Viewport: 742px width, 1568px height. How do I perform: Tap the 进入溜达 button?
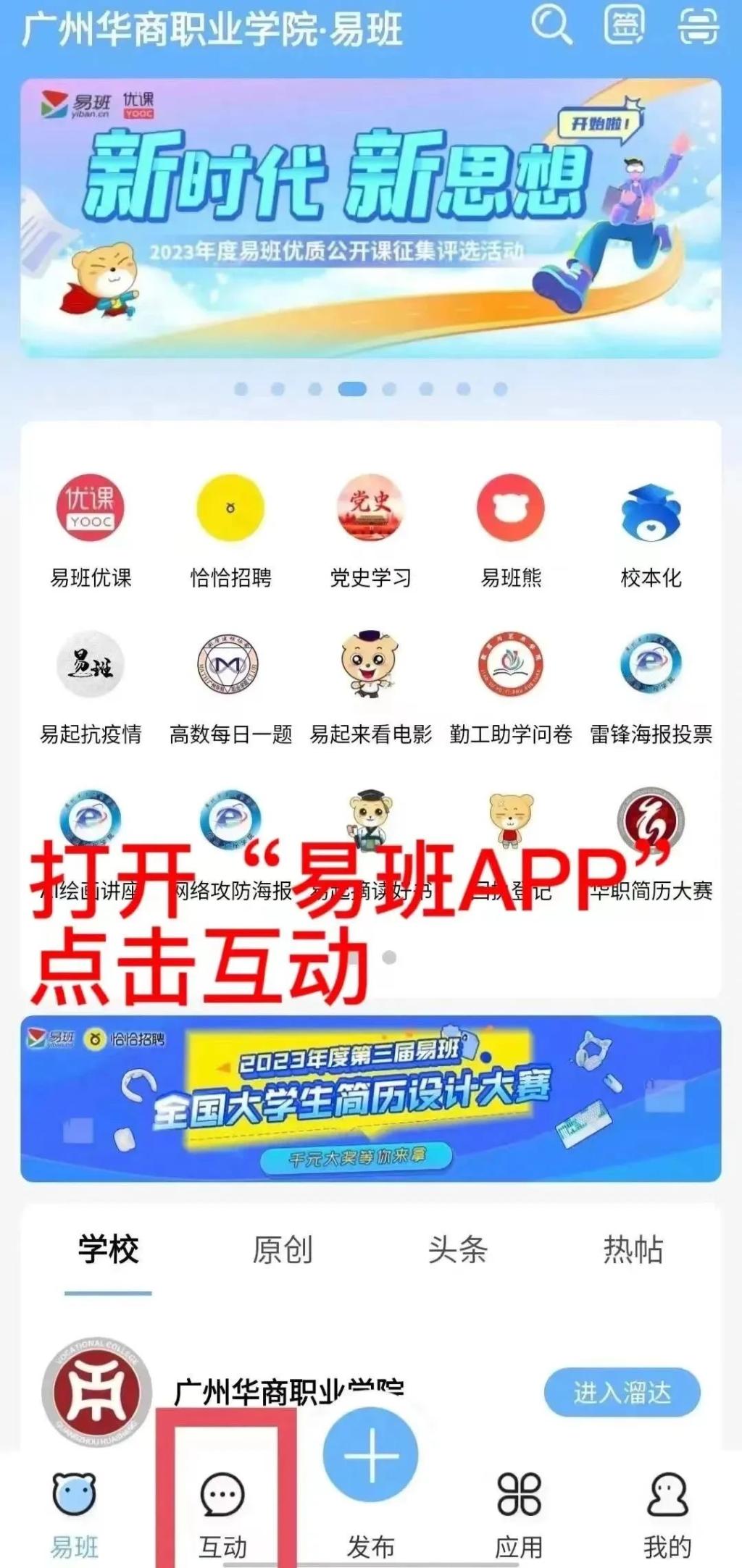point(622,1392)
